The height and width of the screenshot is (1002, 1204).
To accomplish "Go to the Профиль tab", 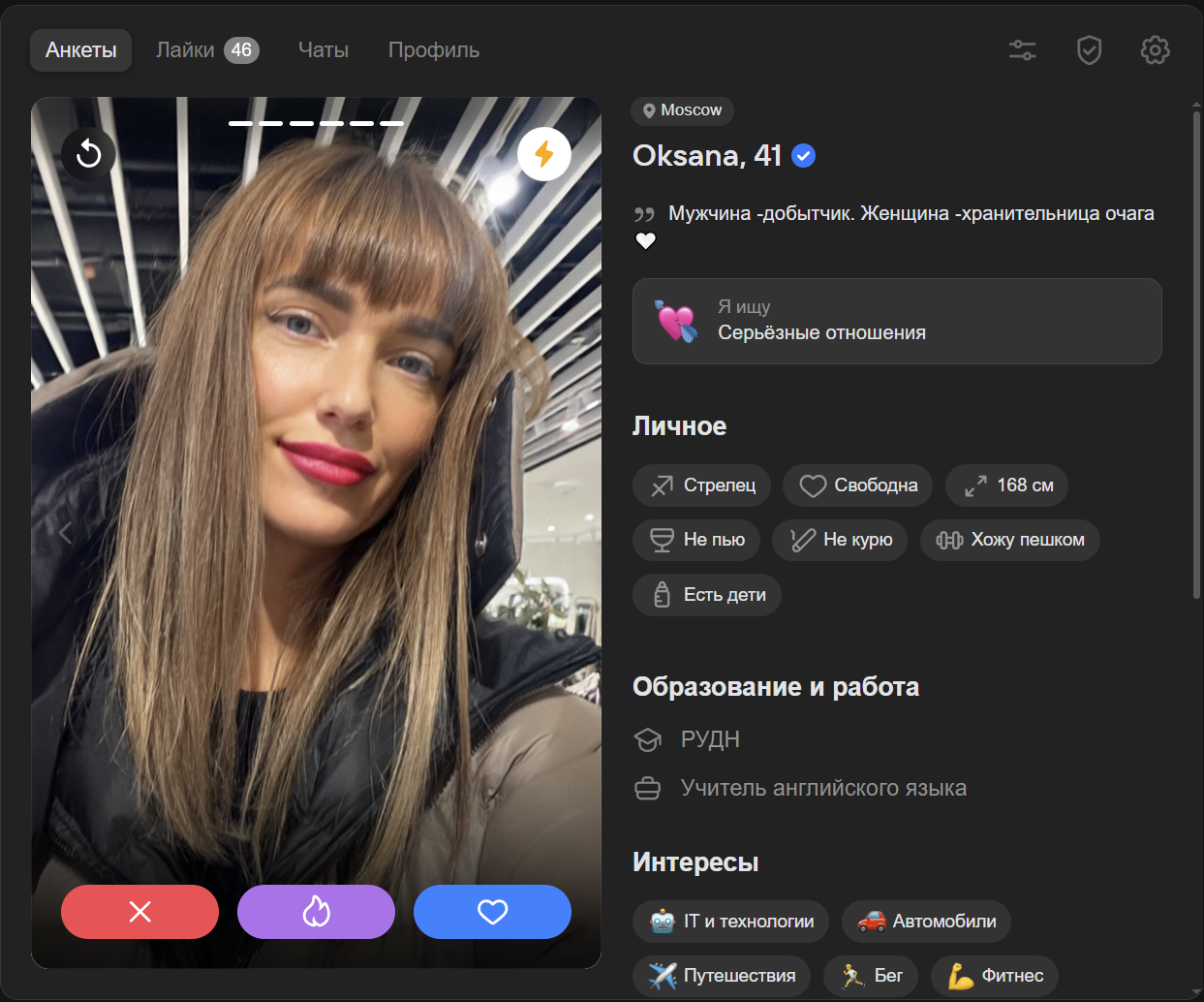I will [x=433, y=50].
